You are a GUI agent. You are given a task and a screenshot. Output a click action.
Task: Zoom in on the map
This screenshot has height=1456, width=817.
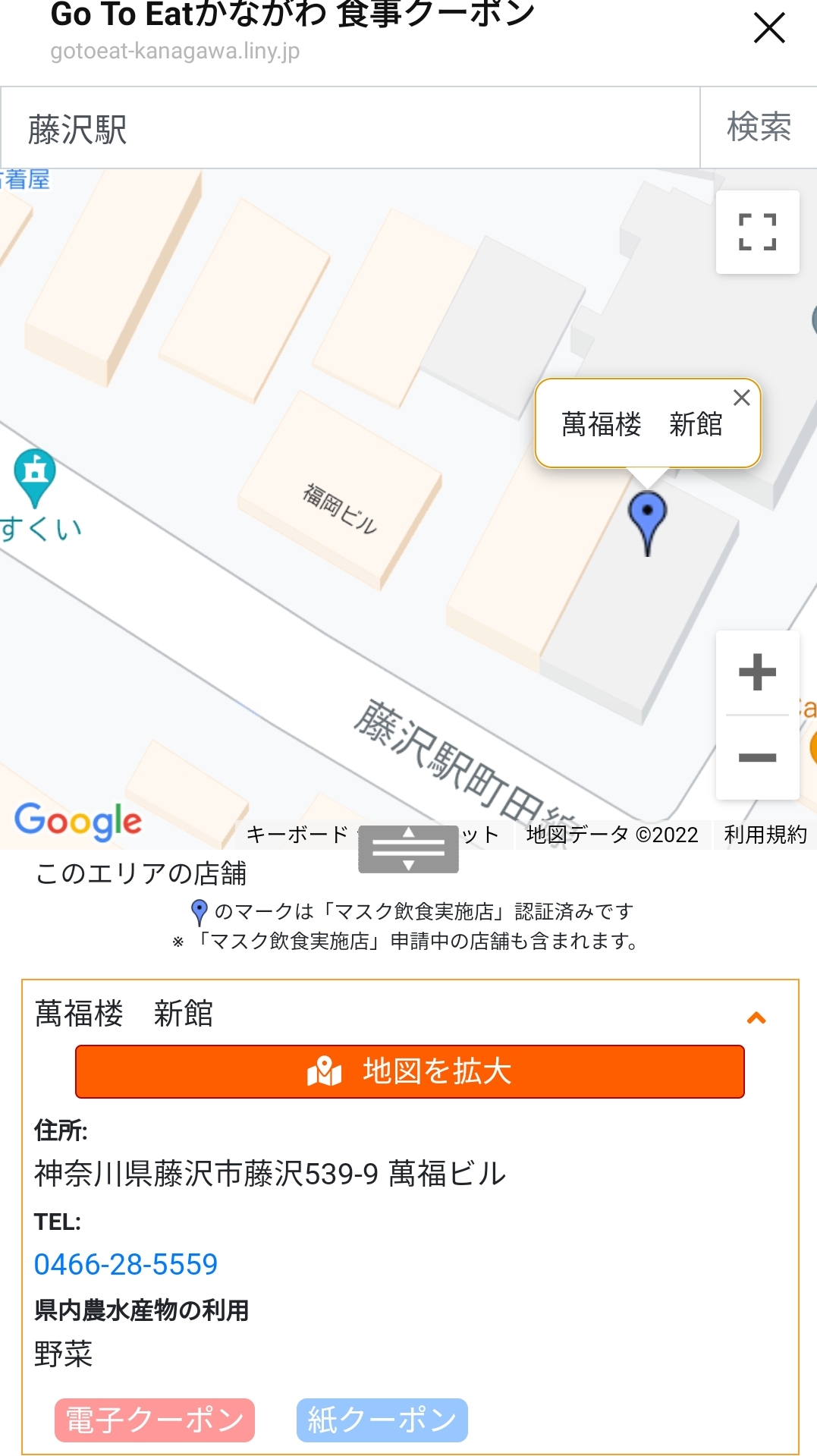pos(757,672)
